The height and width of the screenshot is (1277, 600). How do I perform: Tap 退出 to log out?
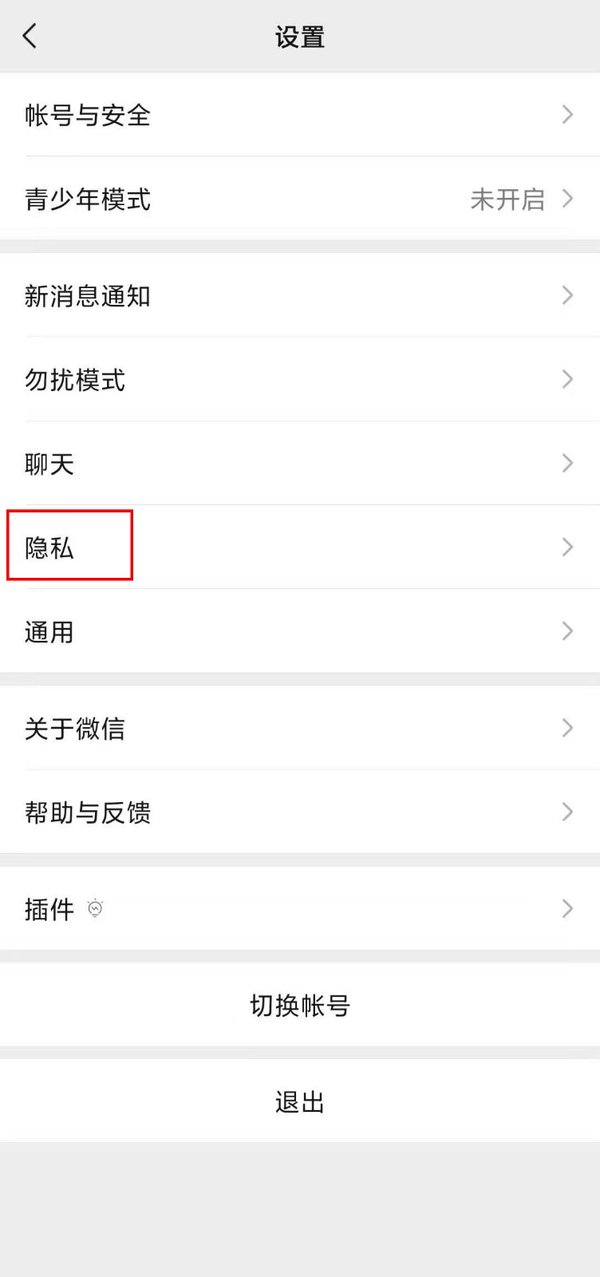pyautogui.click(x=300, y=1102)
